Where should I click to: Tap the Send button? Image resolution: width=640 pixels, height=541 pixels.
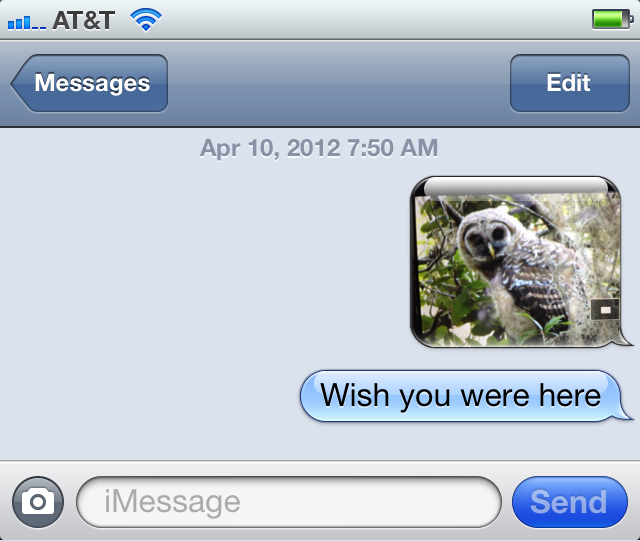tap(569, 501)
